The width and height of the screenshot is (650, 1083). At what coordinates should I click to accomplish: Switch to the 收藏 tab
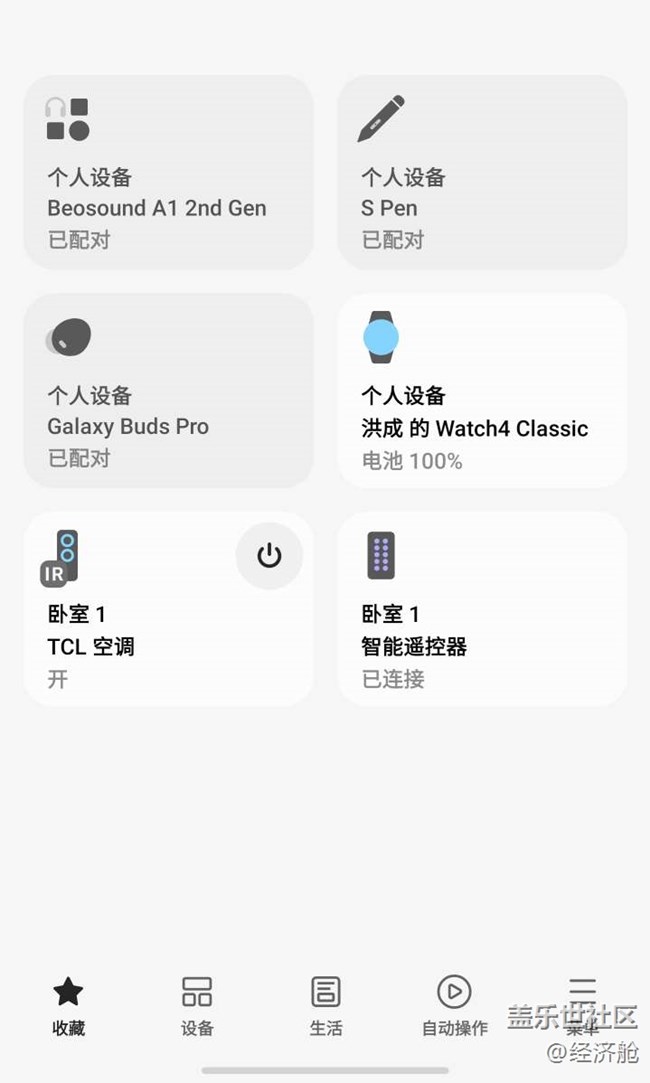point(68,1004)
